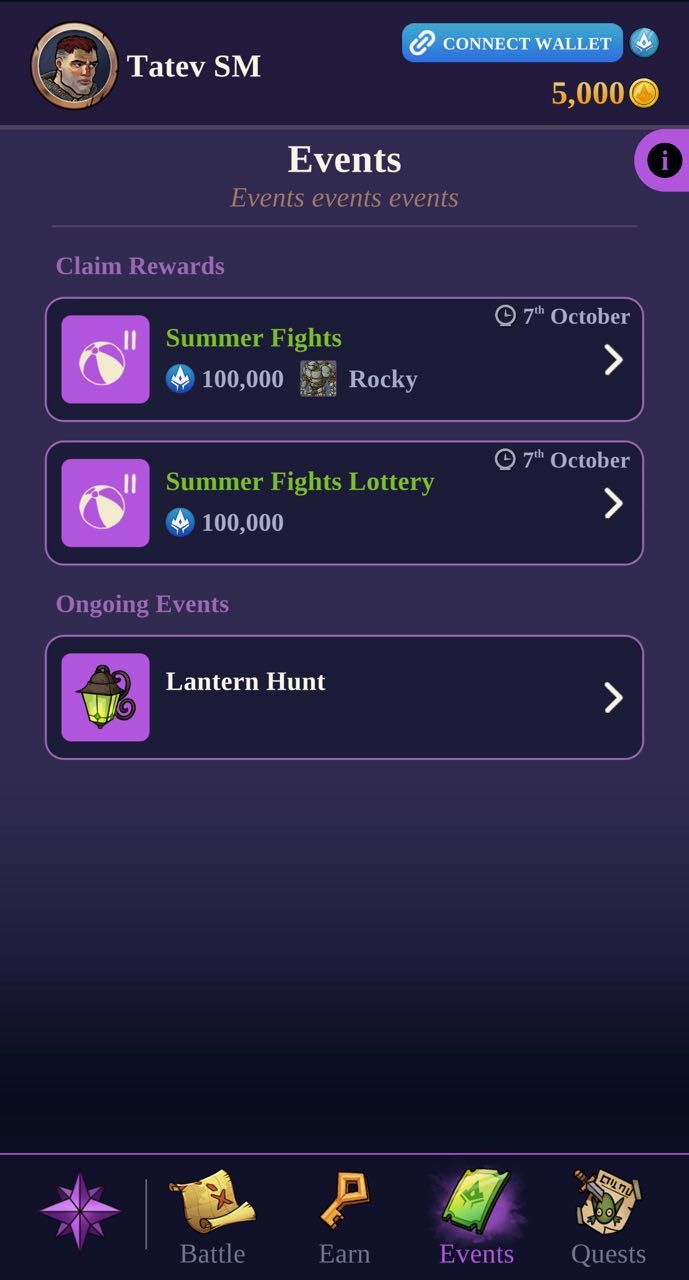Open the Summer Fights rewards card

(344, 359)
